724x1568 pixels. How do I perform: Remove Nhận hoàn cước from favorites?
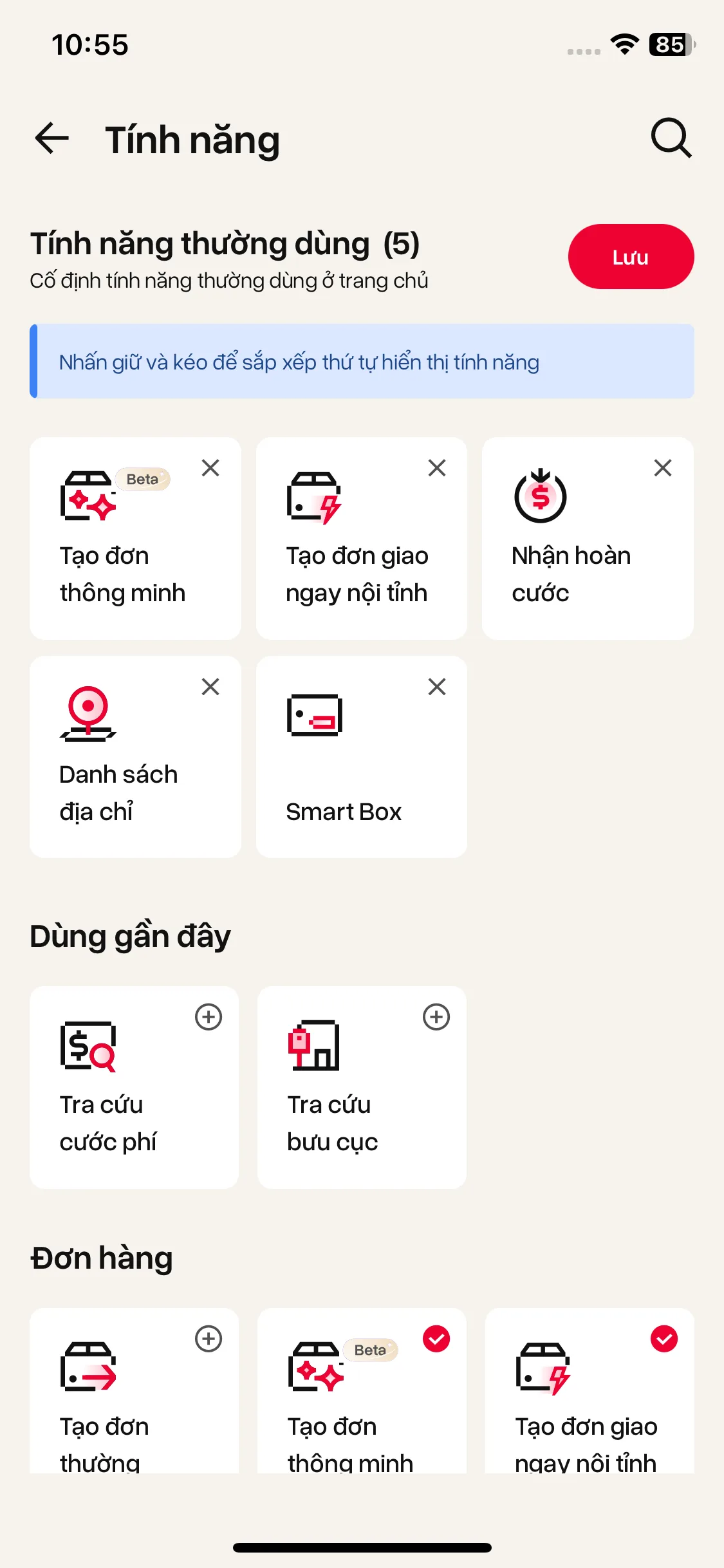point(663,468)
